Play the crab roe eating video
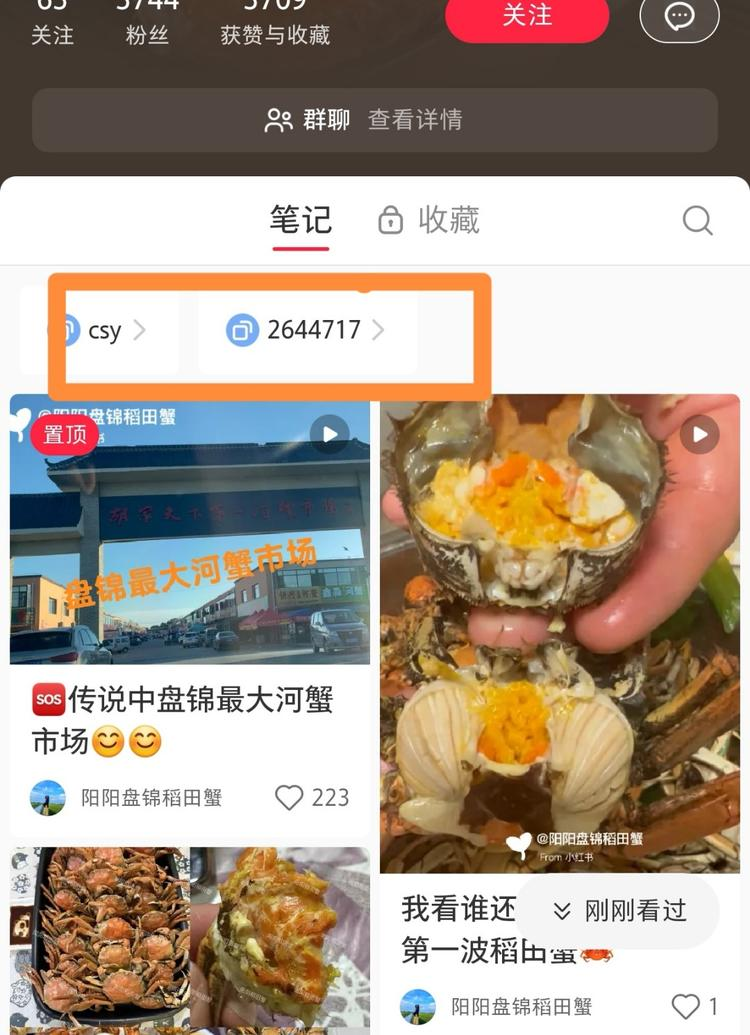The image size is (750, 1035). pyautogui.click(x=700, y=434)
